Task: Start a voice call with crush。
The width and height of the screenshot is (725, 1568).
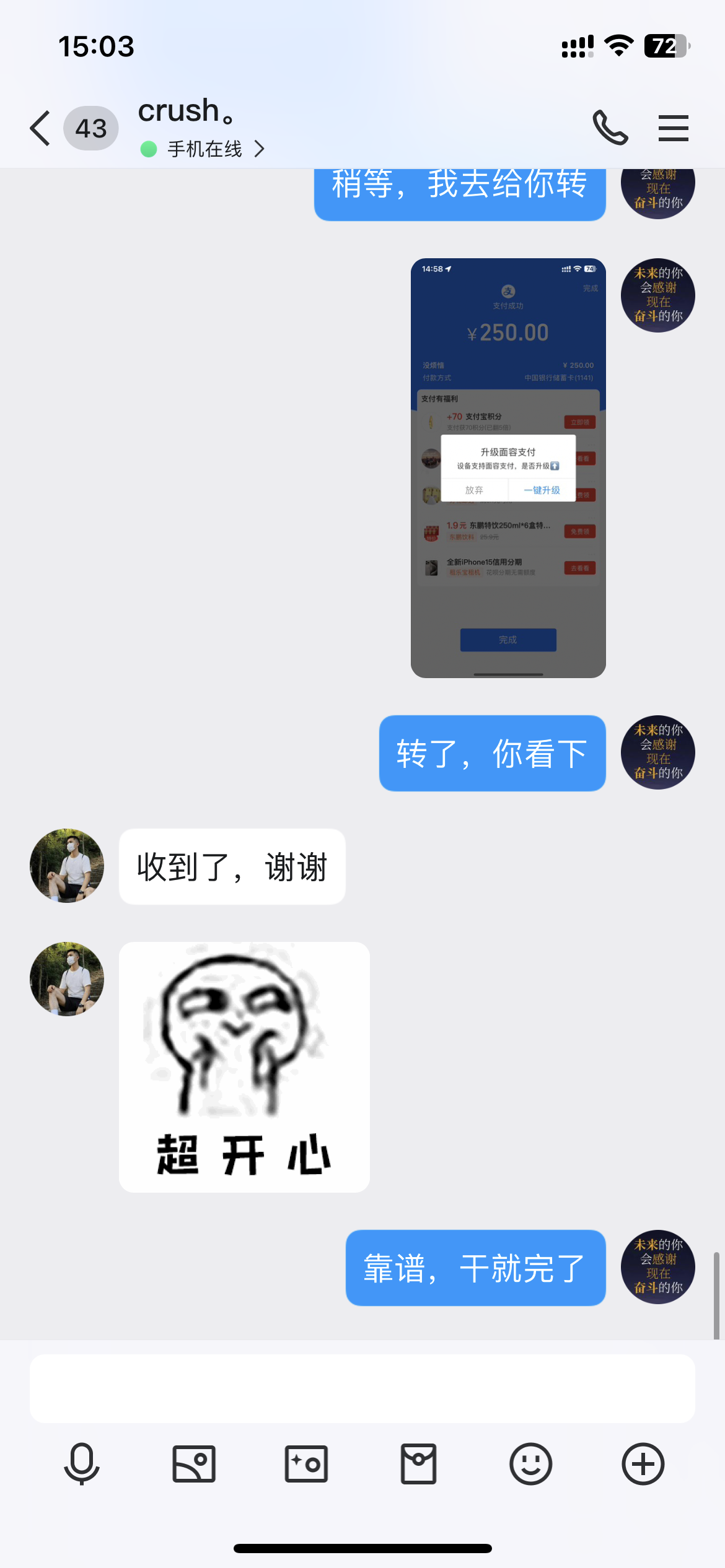Action: click(x=610, y=128)
